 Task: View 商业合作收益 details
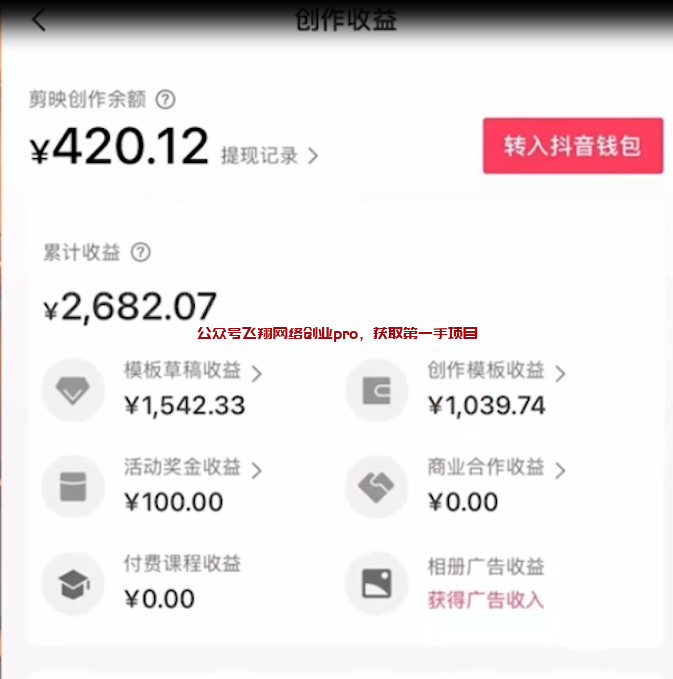click(496, 468)
